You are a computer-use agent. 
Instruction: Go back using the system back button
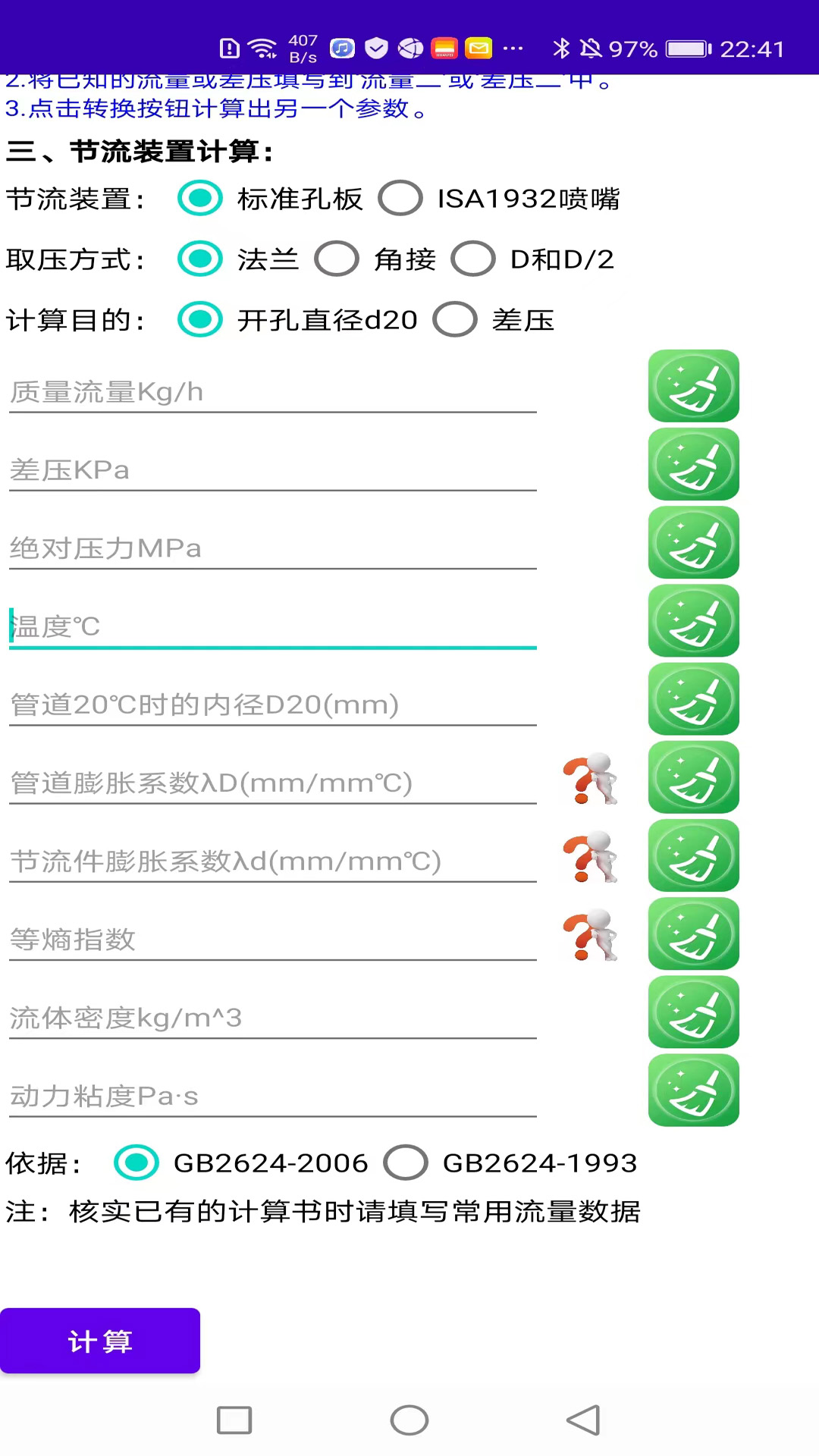pyautogui.click(x=583, y=1420)
